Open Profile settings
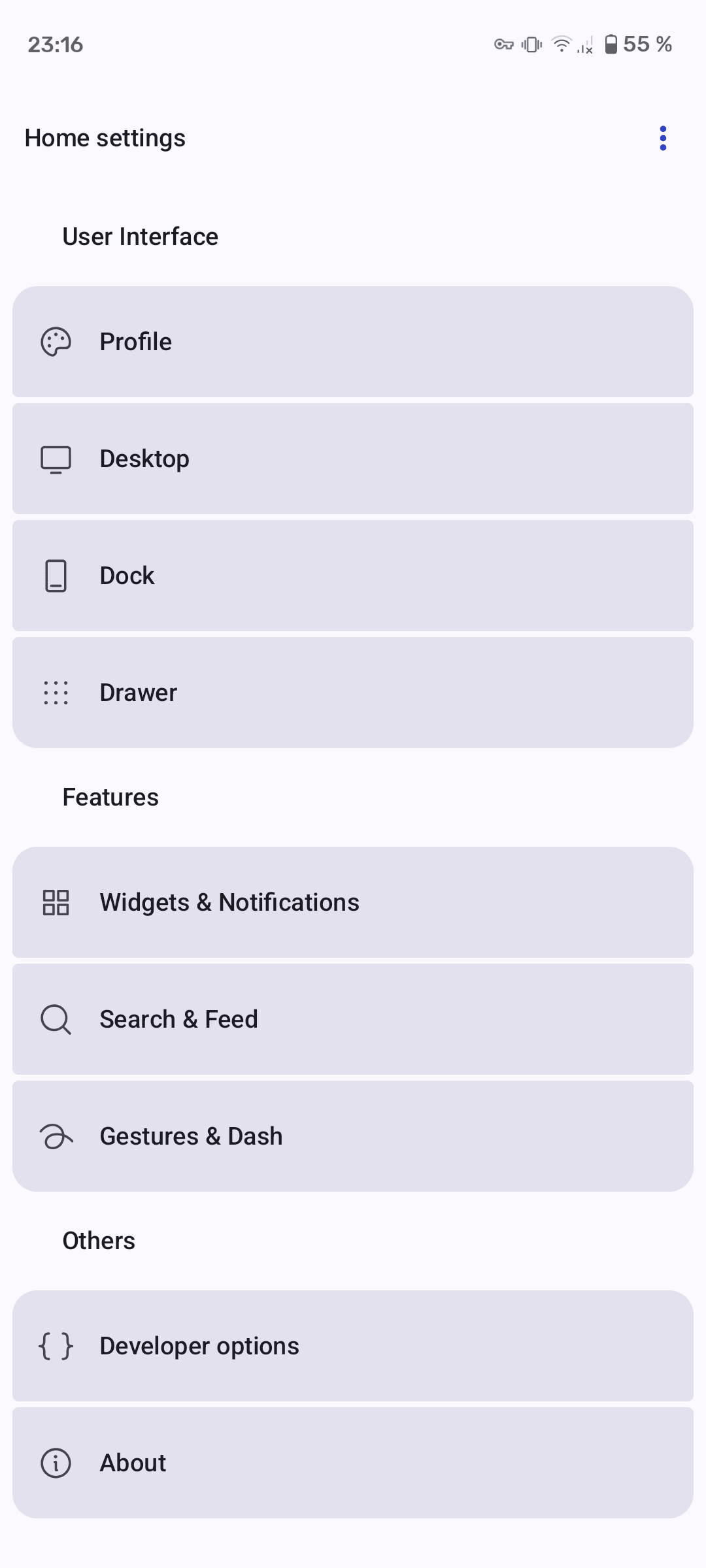706x1568 pixels. tap(353, 342)
